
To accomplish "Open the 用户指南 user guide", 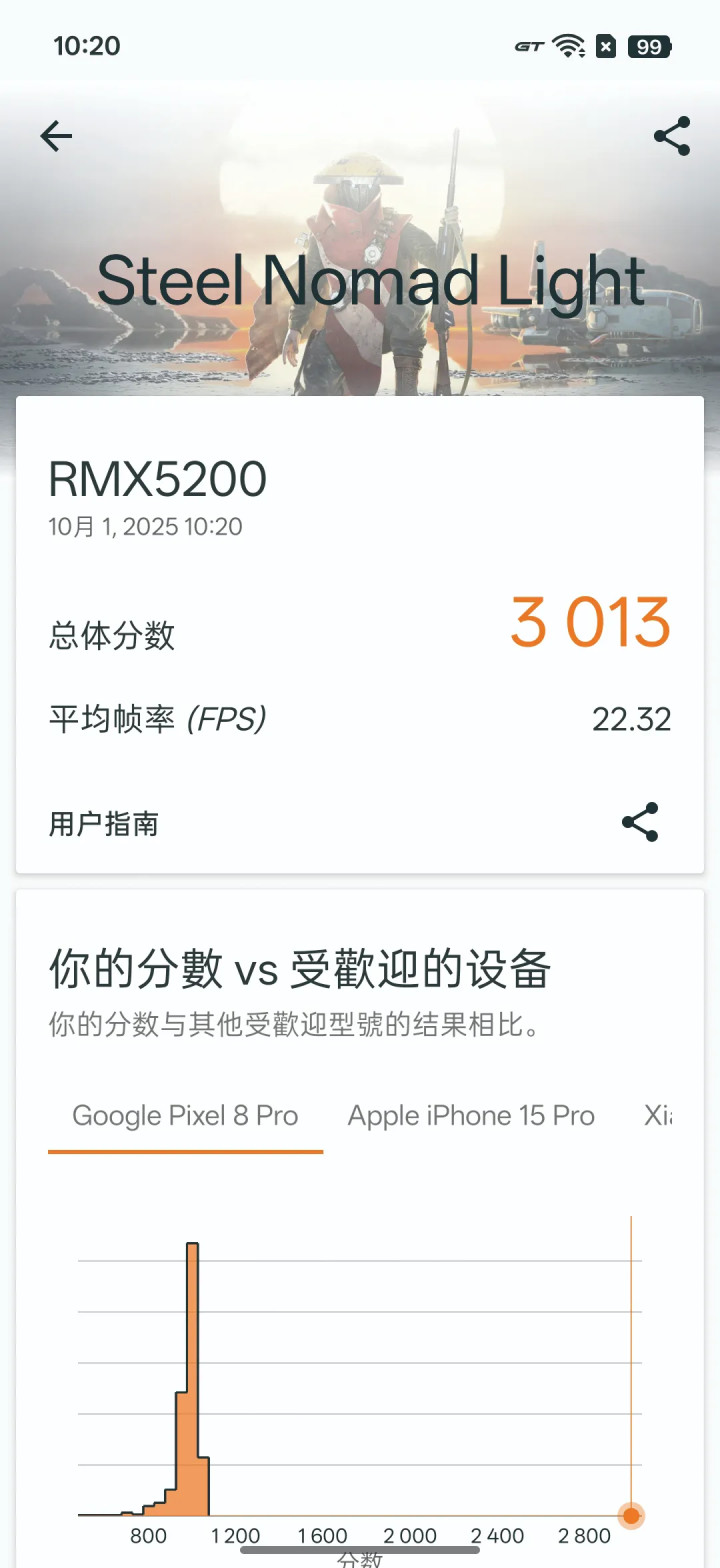I will coord(104,824).
